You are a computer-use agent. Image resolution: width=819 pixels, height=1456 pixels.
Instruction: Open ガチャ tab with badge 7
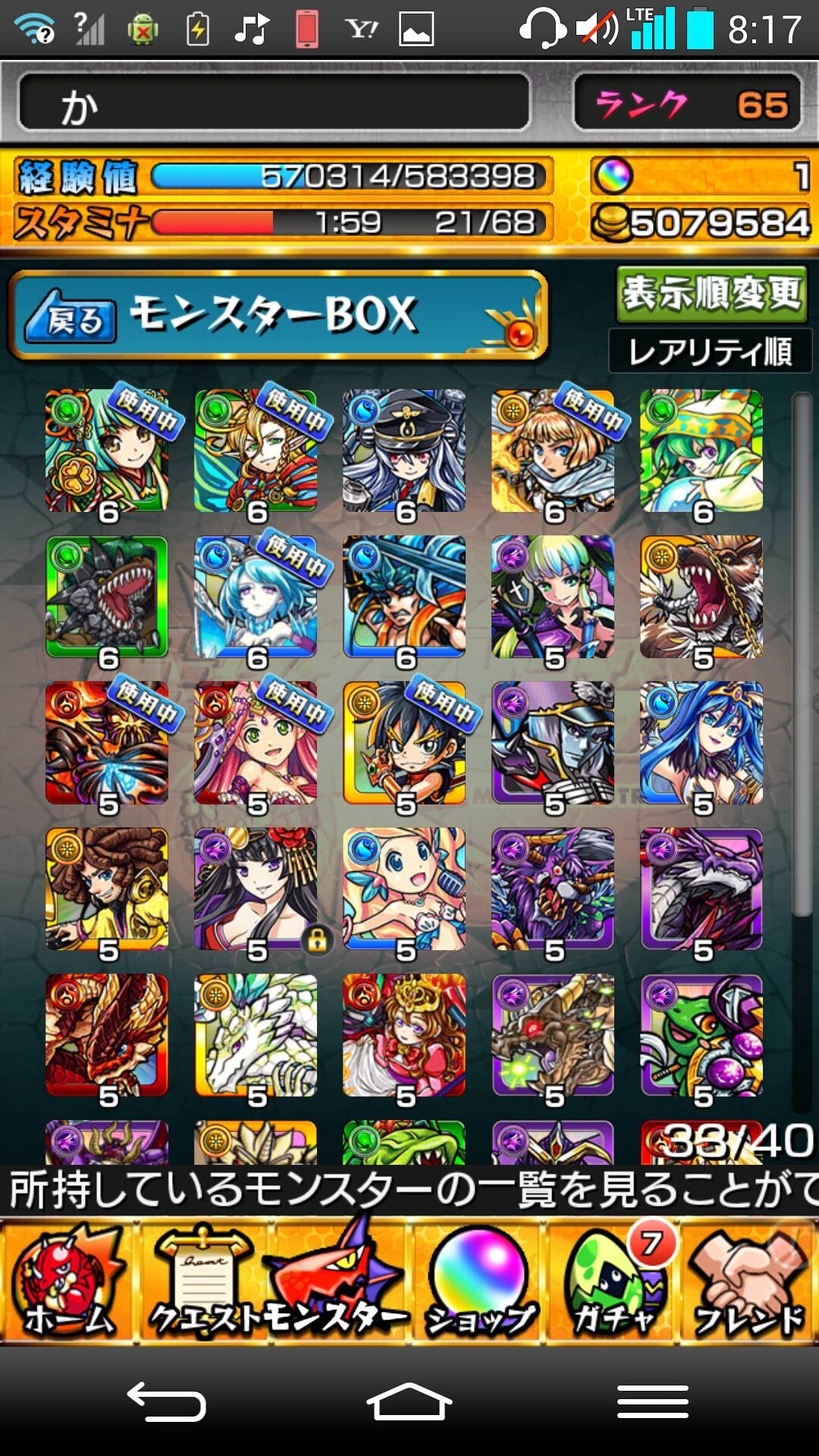coord(614,1282)
